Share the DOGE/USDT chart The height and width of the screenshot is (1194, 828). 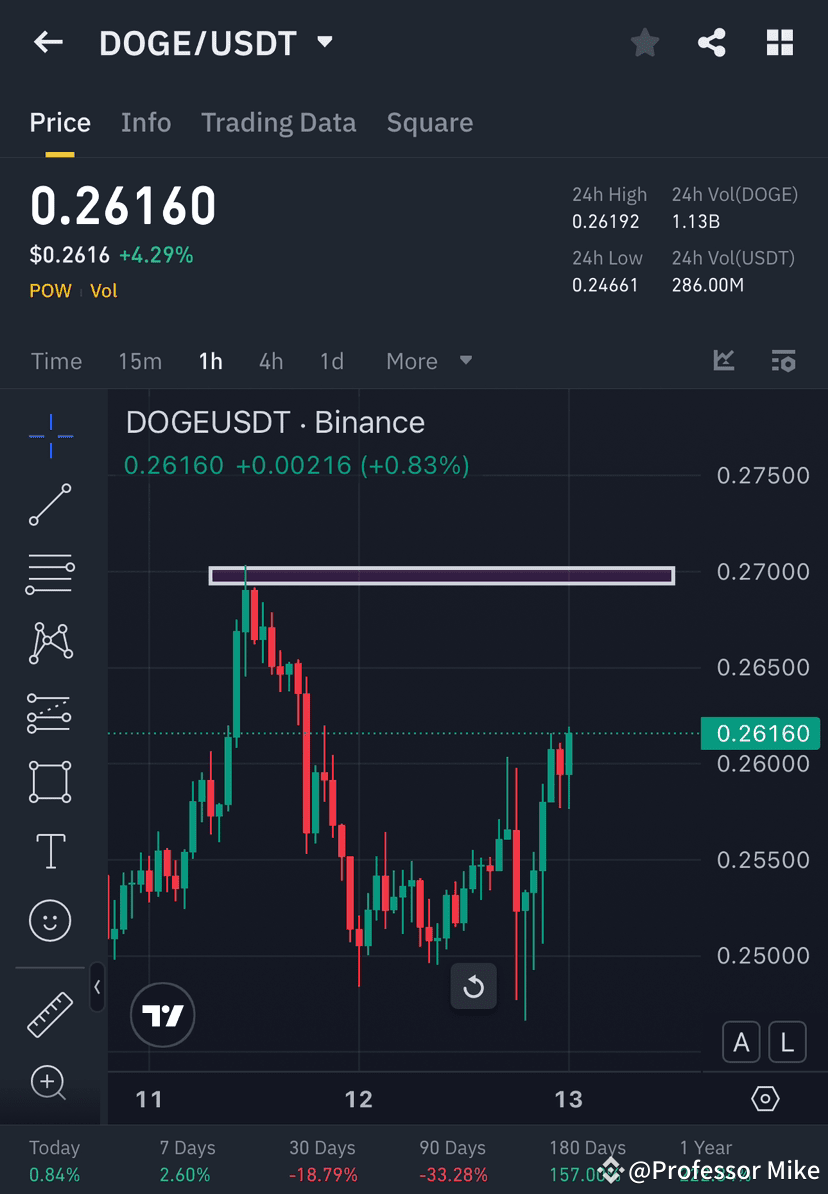tap(712, 42)
